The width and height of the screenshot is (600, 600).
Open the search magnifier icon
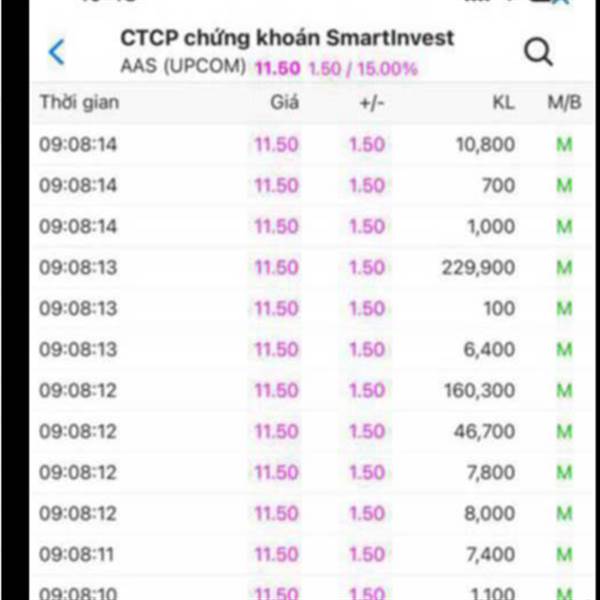(x=538, y=53)
